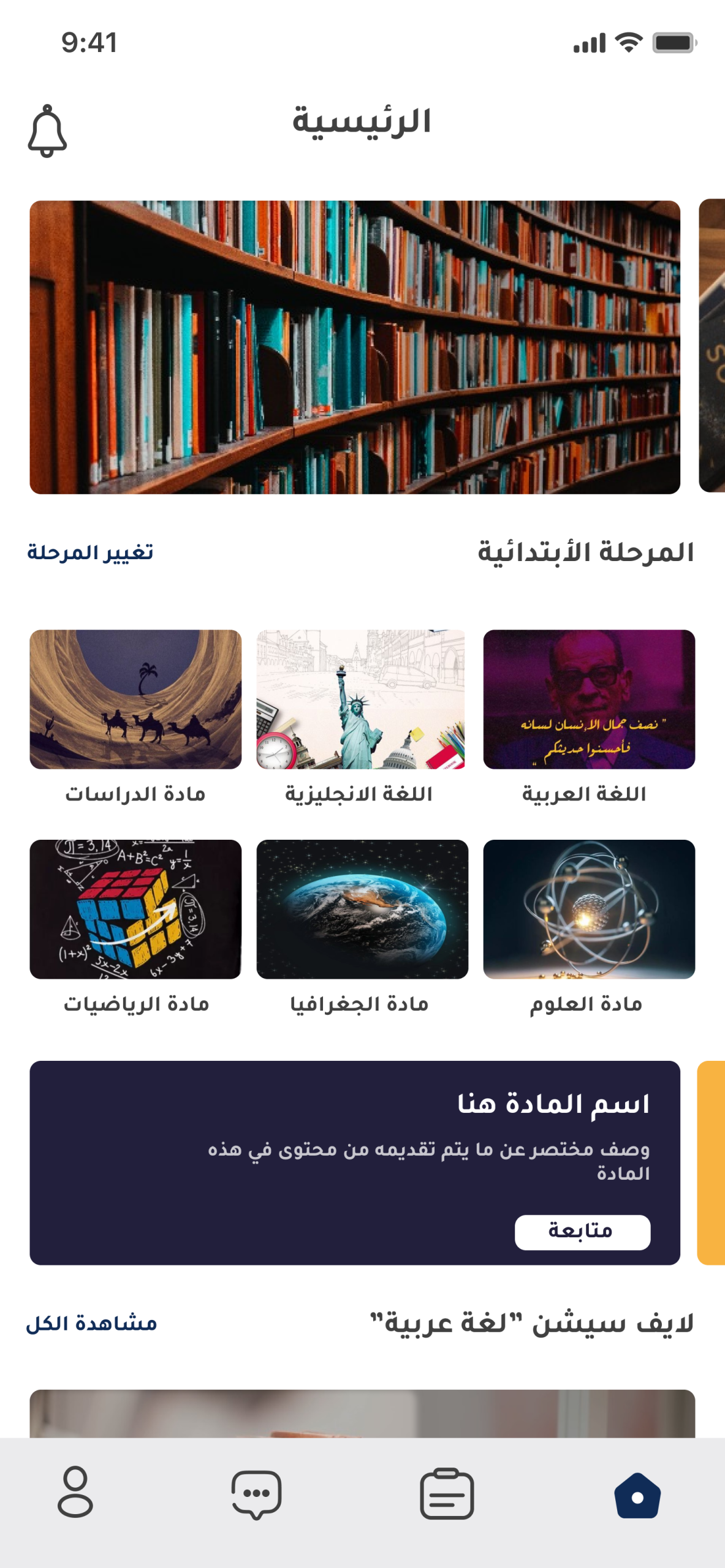Tap the متابعة button

click(582, 1232)
